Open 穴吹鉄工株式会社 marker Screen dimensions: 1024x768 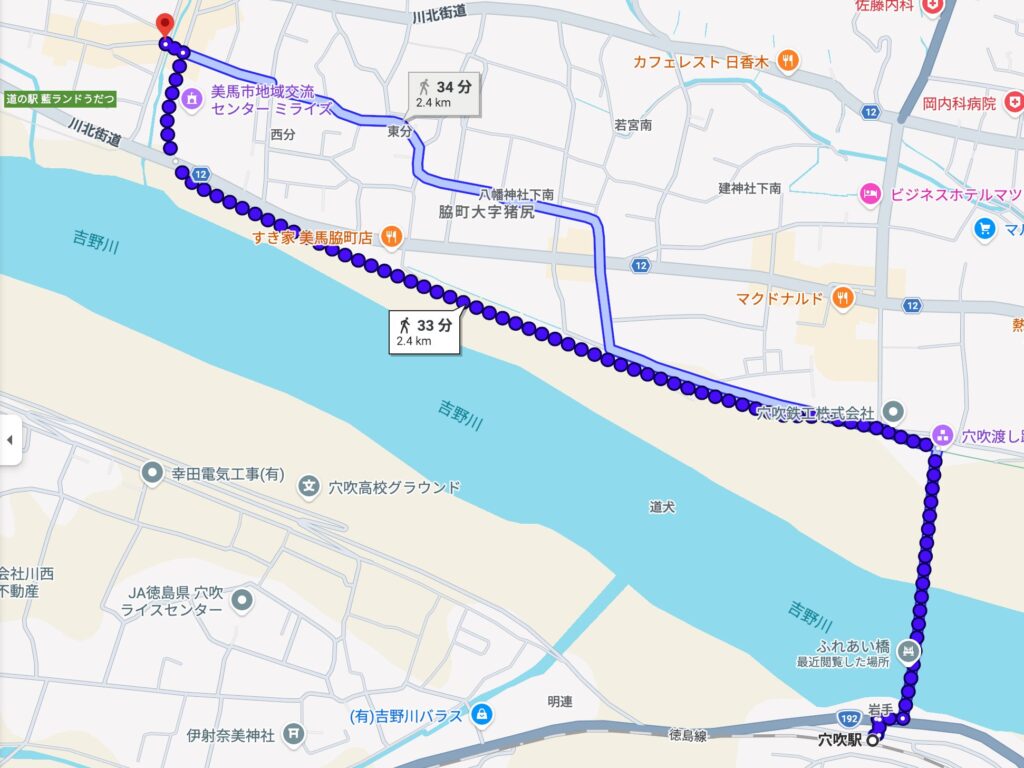point(894,411)
